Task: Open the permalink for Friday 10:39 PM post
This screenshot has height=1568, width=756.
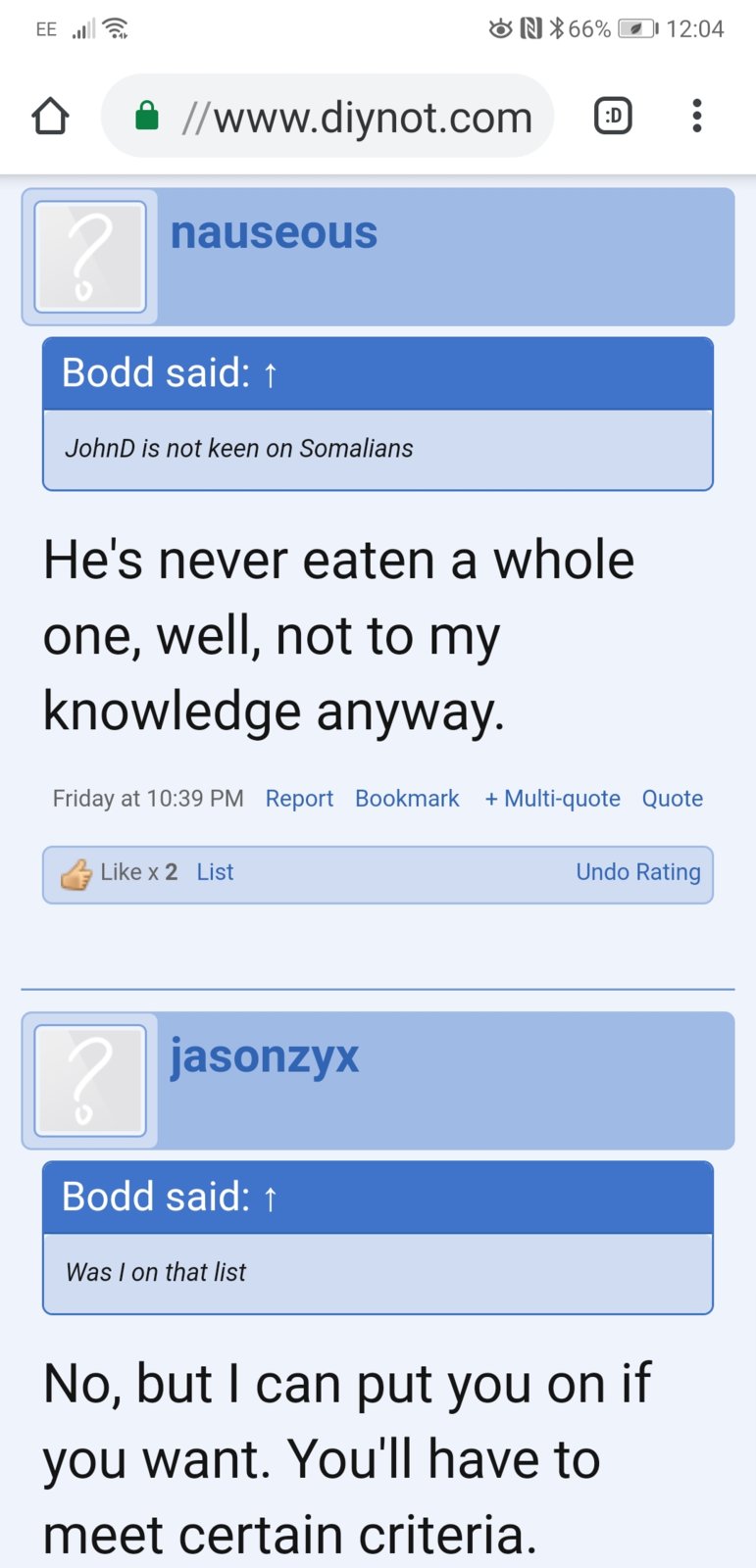Action: tap(148, 799)
